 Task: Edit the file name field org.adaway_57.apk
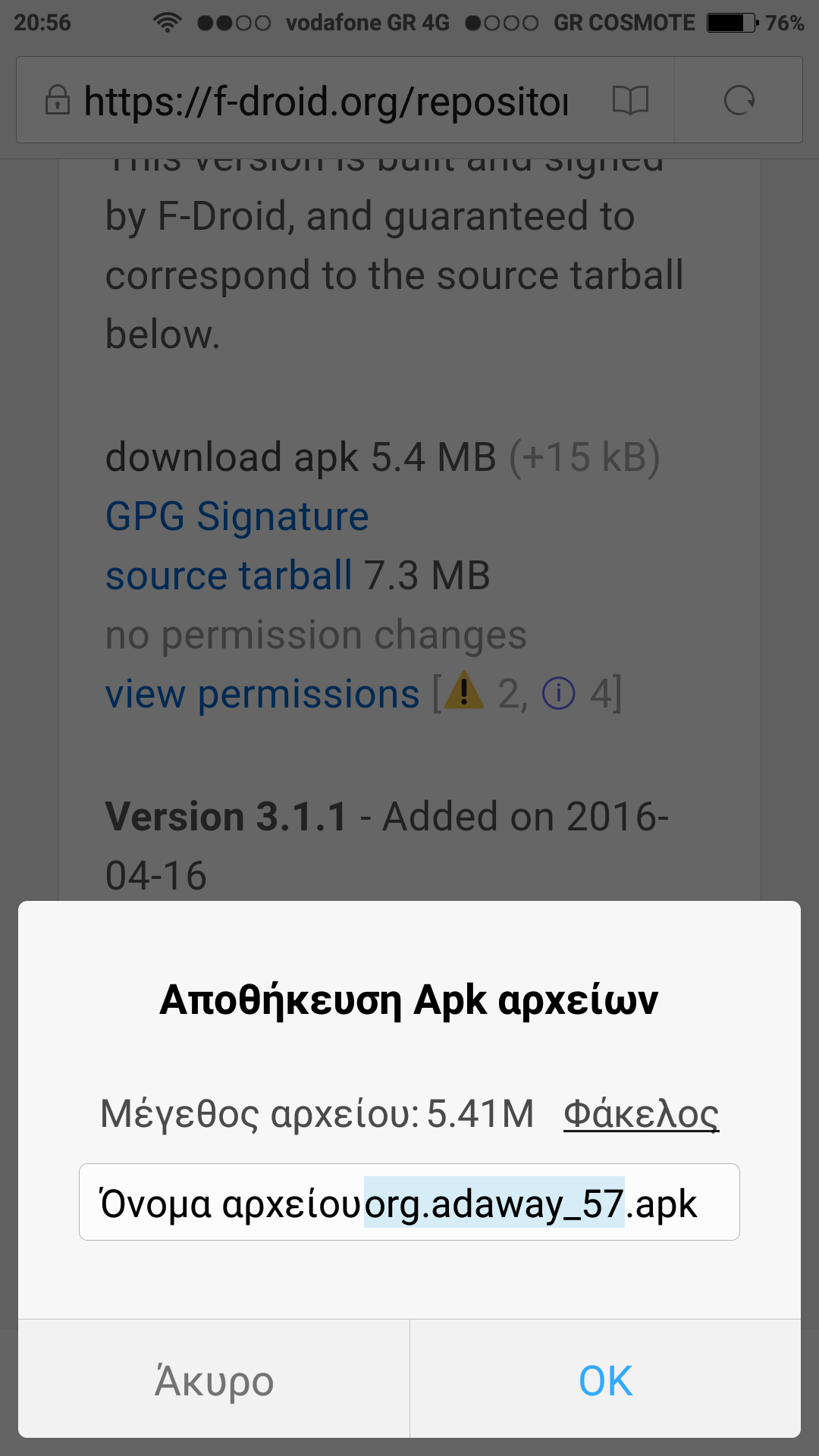pos(493,1203)
